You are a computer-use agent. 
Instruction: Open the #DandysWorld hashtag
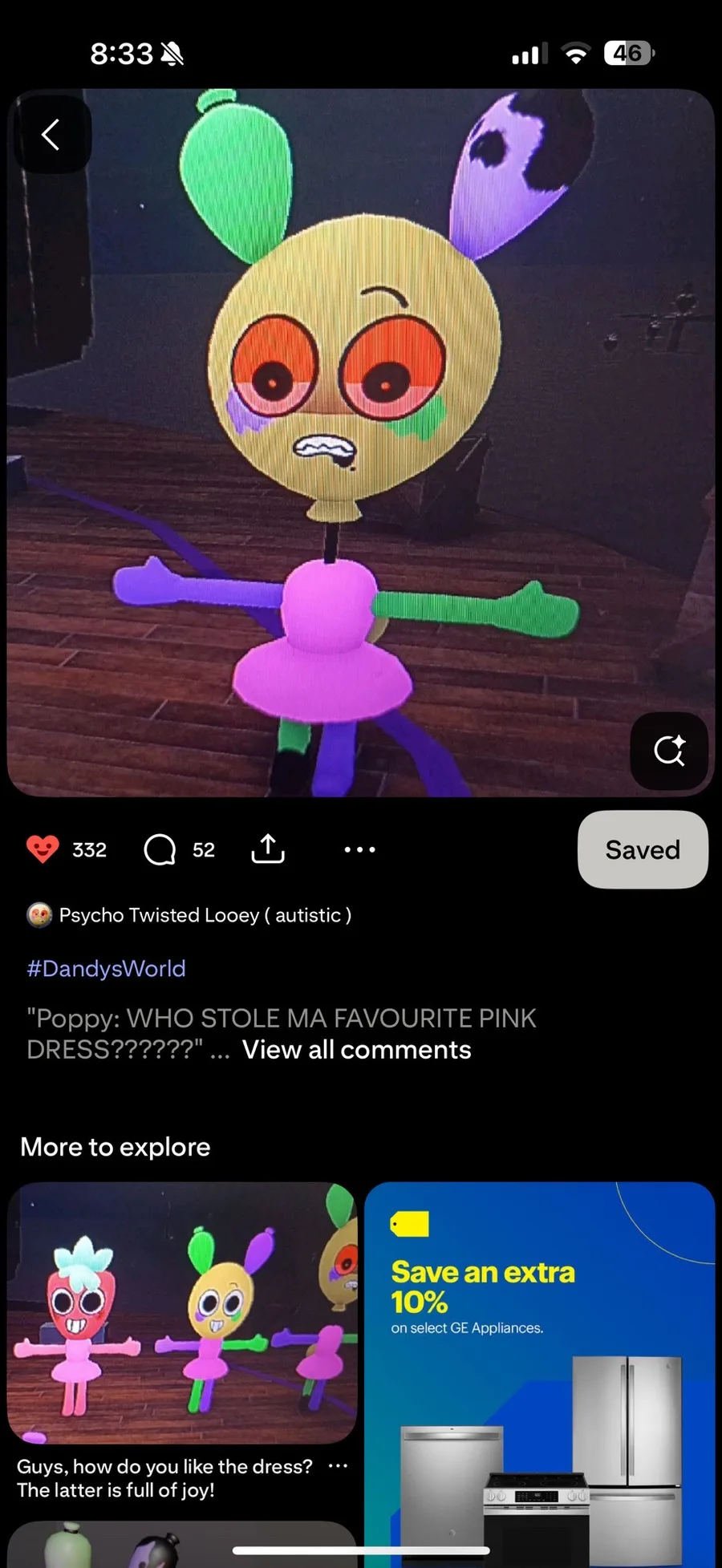pos(106,968)
